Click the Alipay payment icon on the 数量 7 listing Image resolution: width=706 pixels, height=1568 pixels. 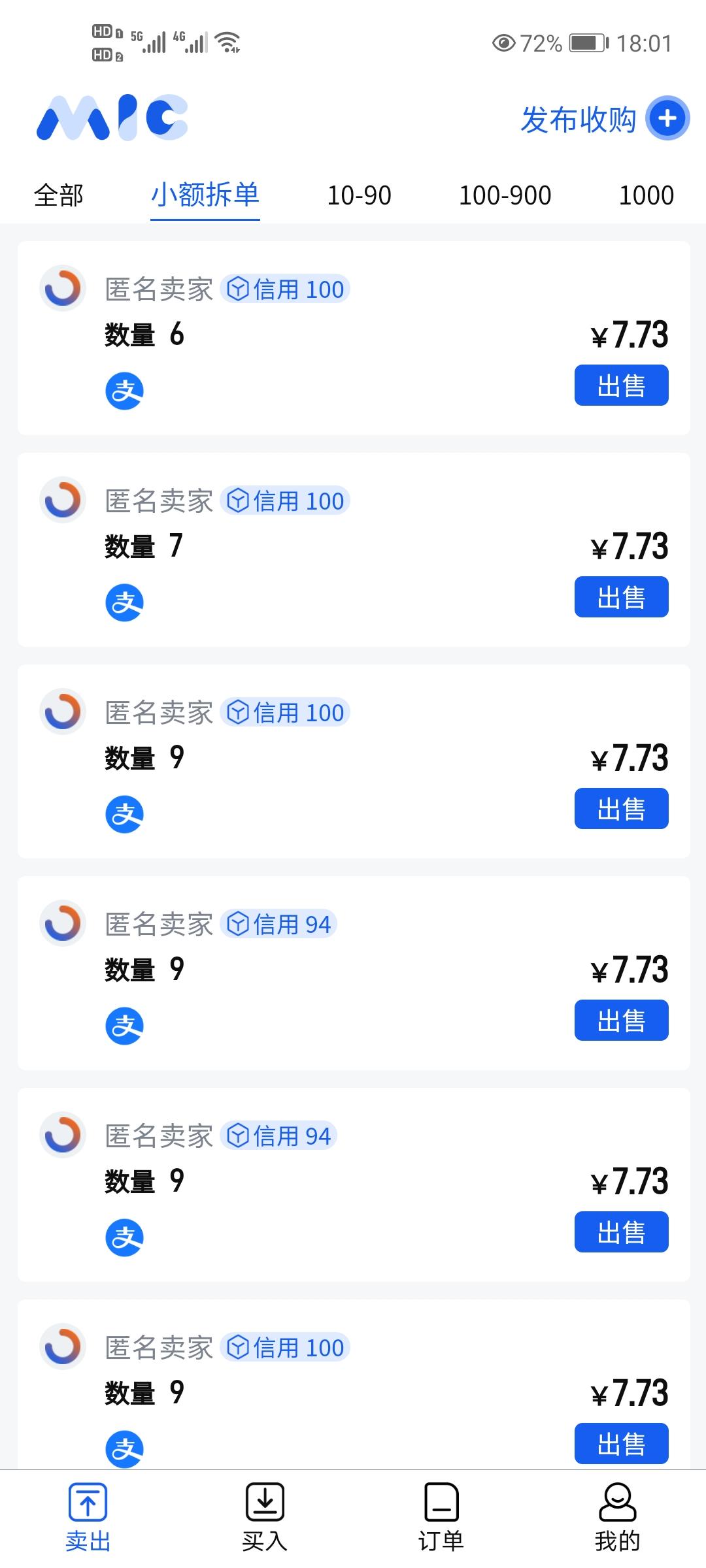(124, 602)
